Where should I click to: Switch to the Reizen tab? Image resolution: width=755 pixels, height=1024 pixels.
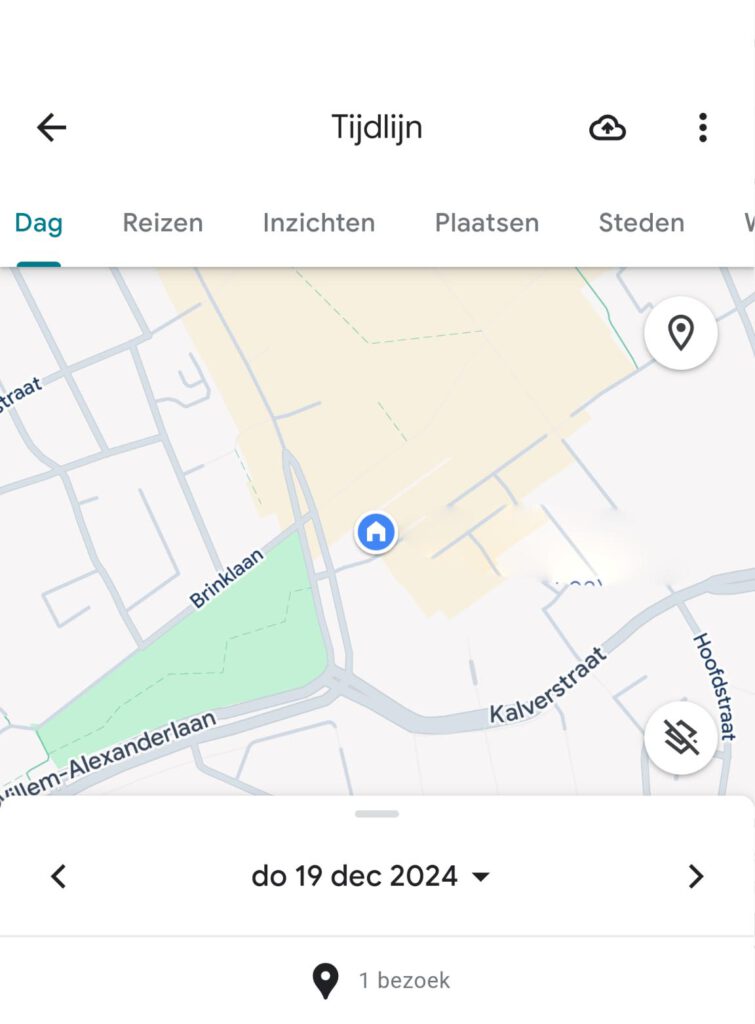(x=162, y=223)
